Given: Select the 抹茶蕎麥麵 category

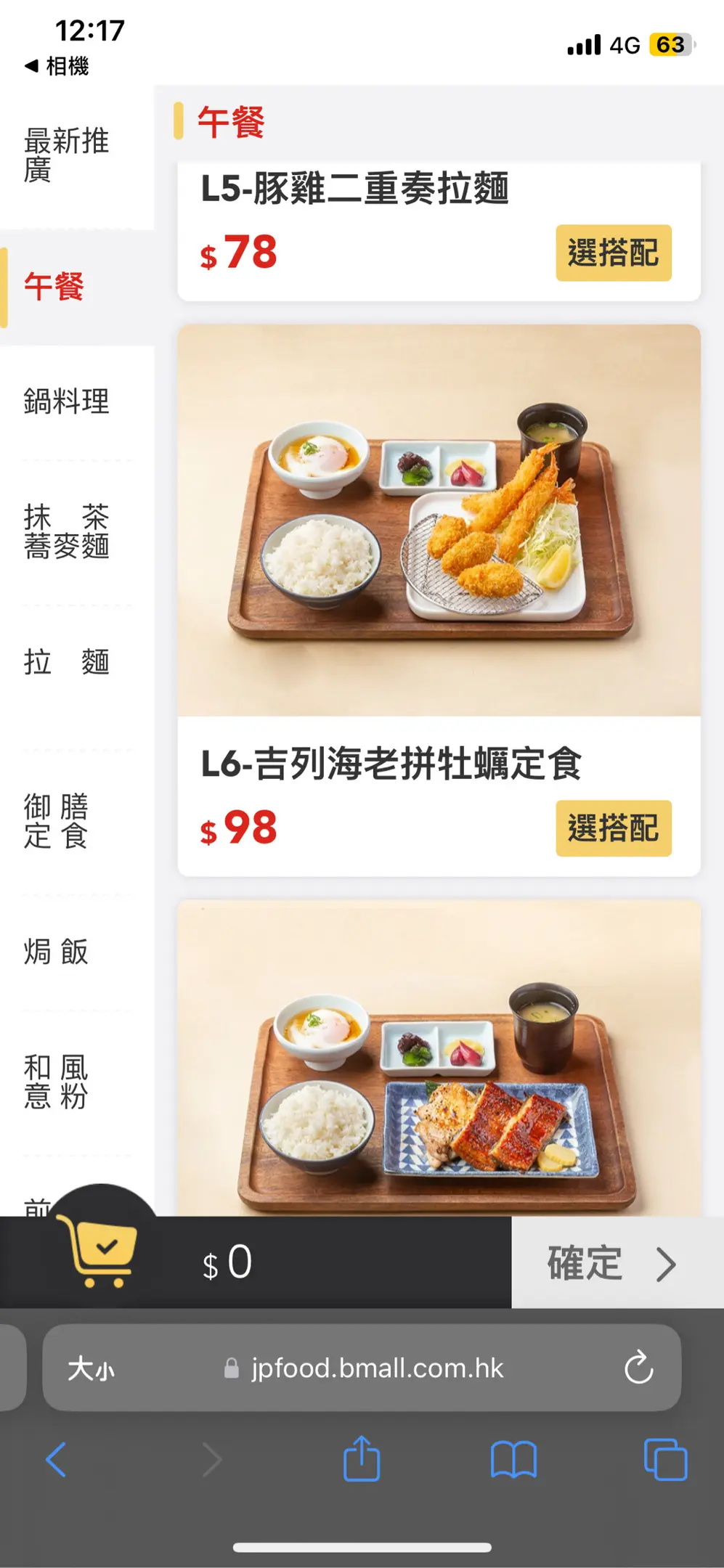Looking at the screenshot, I should coord(67,531).
